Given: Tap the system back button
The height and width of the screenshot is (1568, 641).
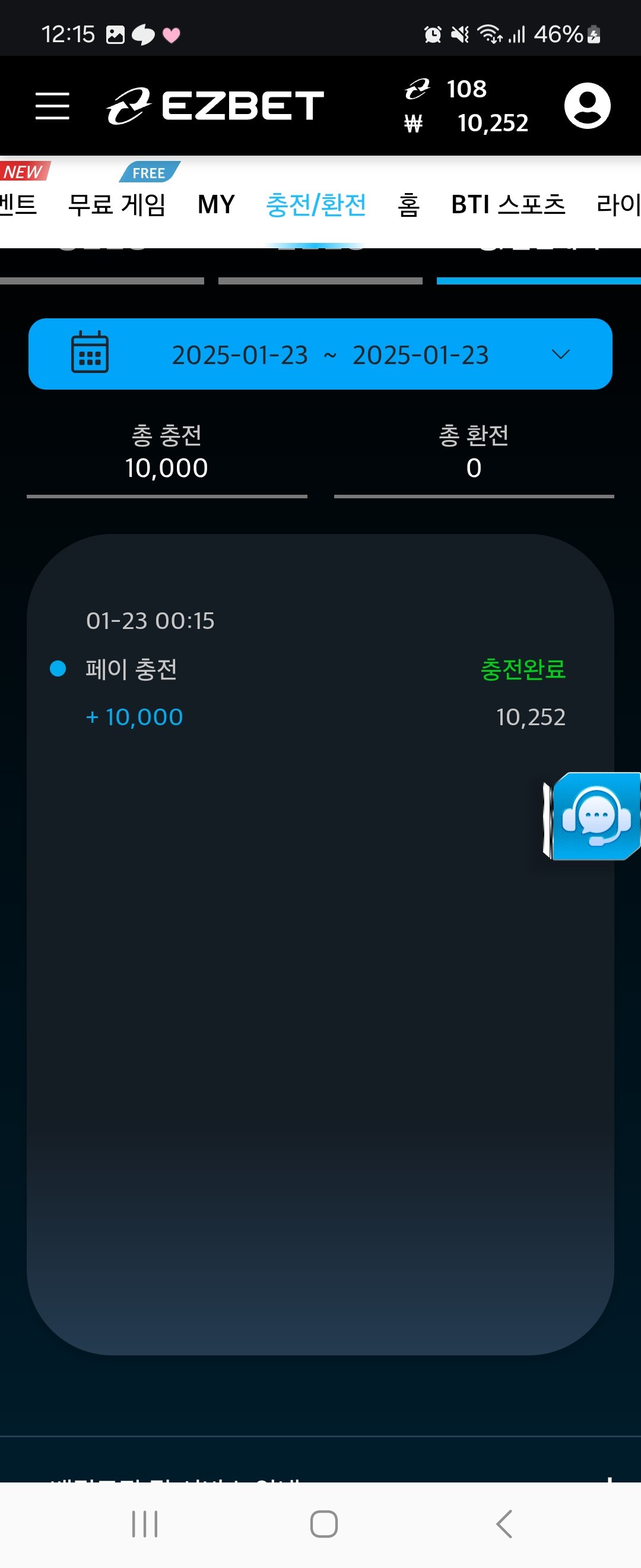Looking at the screenshot, I should coord(503,1523).
